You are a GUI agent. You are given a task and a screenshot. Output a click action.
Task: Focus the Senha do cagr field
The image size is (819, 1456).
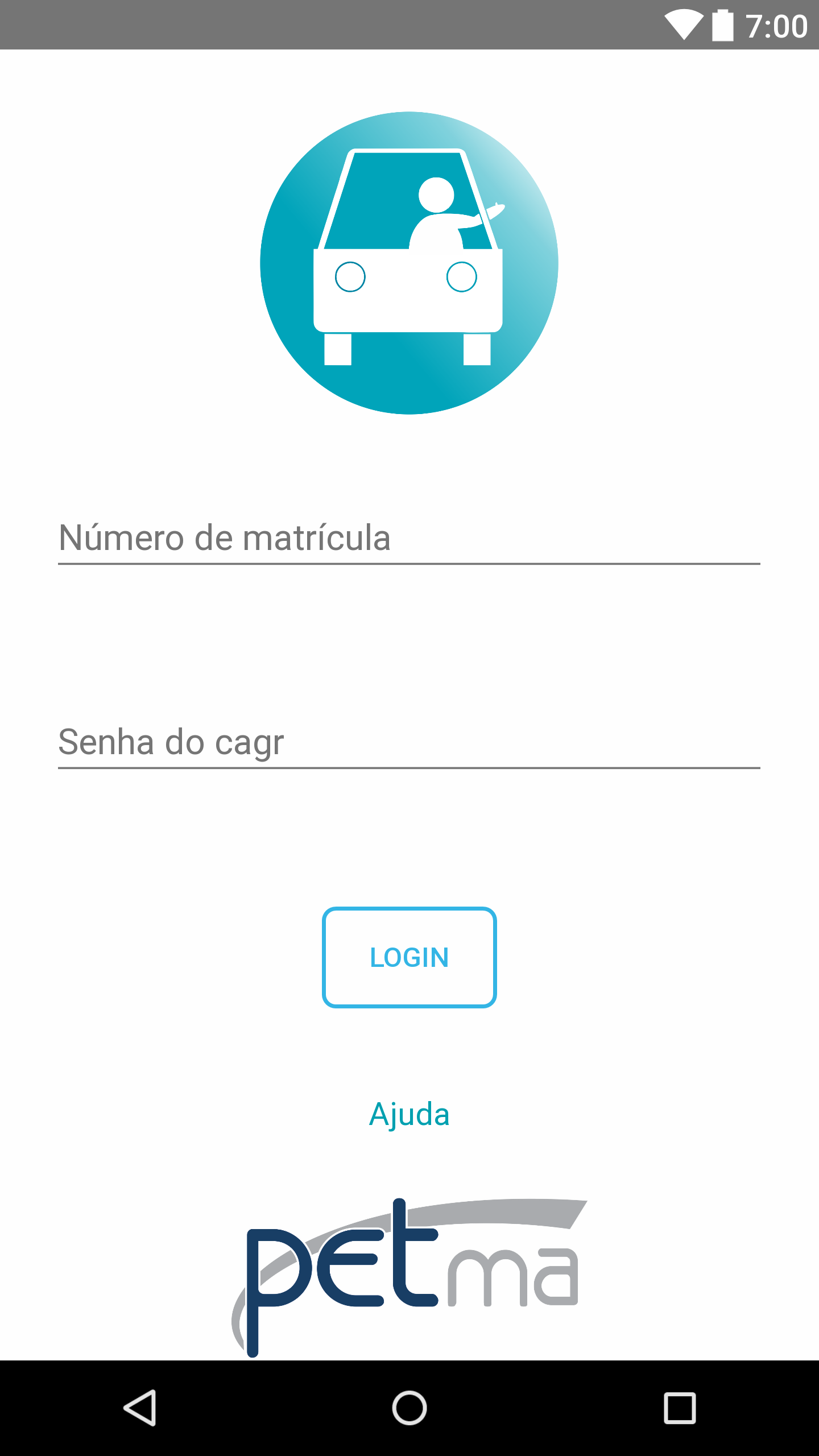[x=409, y=742]
